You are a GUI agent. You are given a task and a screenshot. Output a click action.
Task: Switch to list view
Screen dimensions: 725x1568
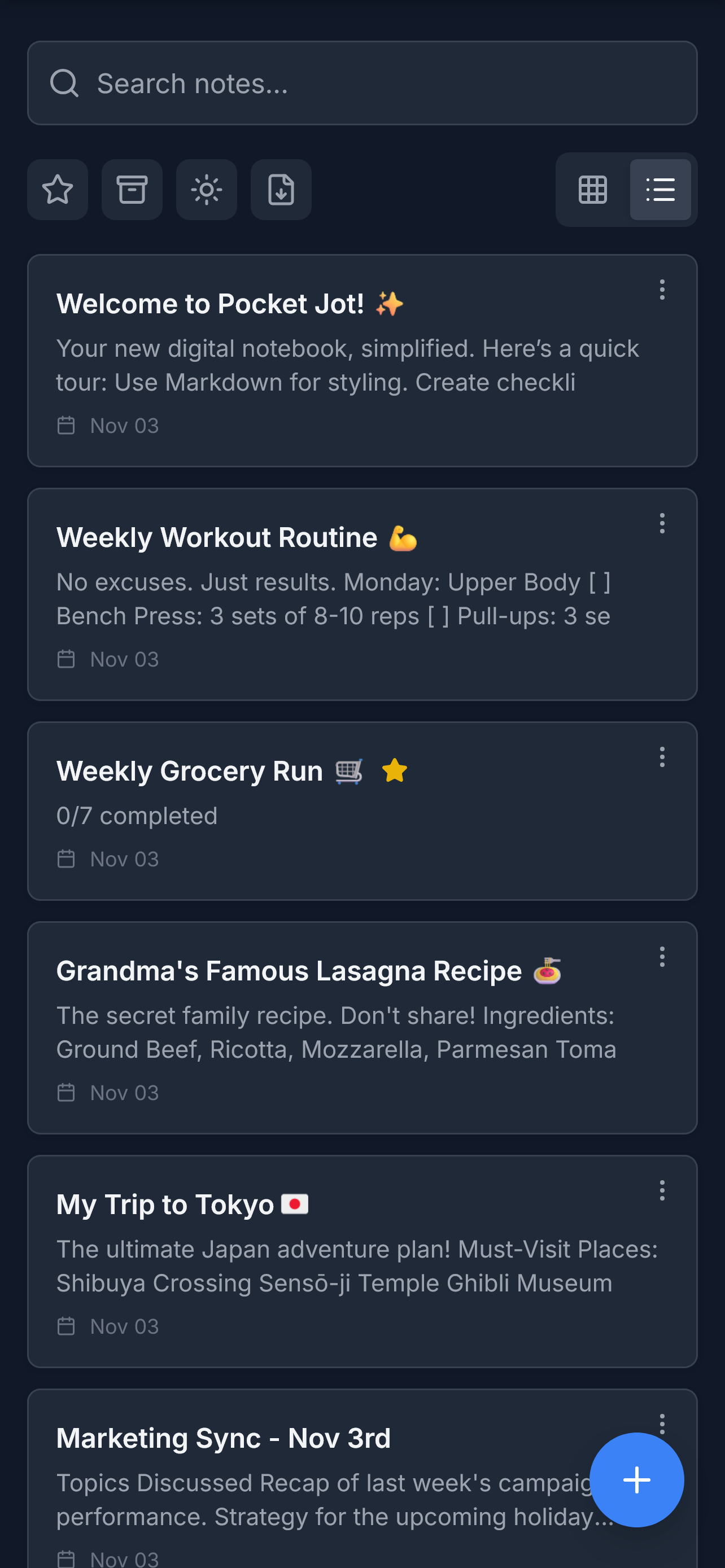pos(660,189)
